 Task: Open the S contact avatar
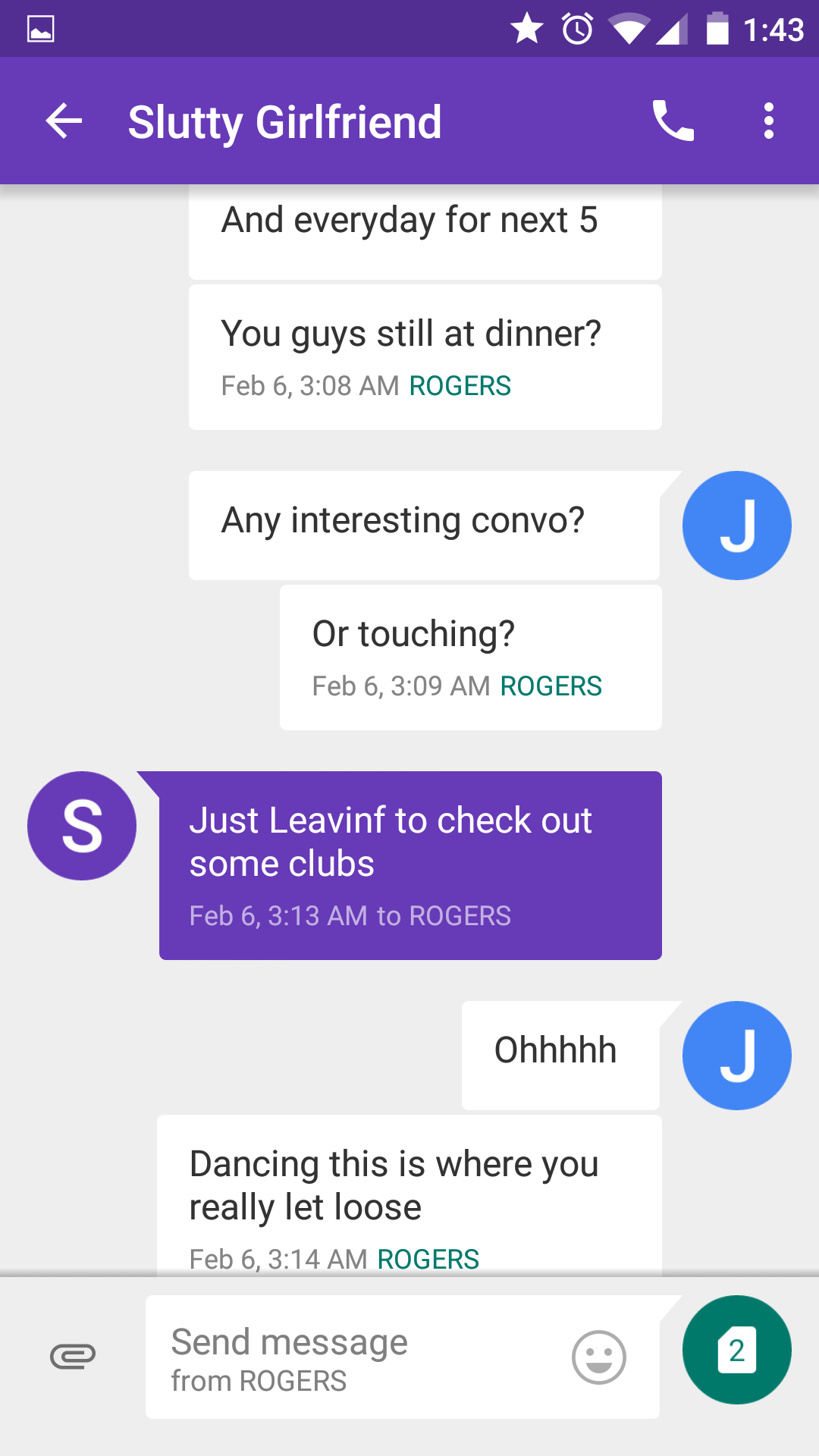tap(82, 826)
